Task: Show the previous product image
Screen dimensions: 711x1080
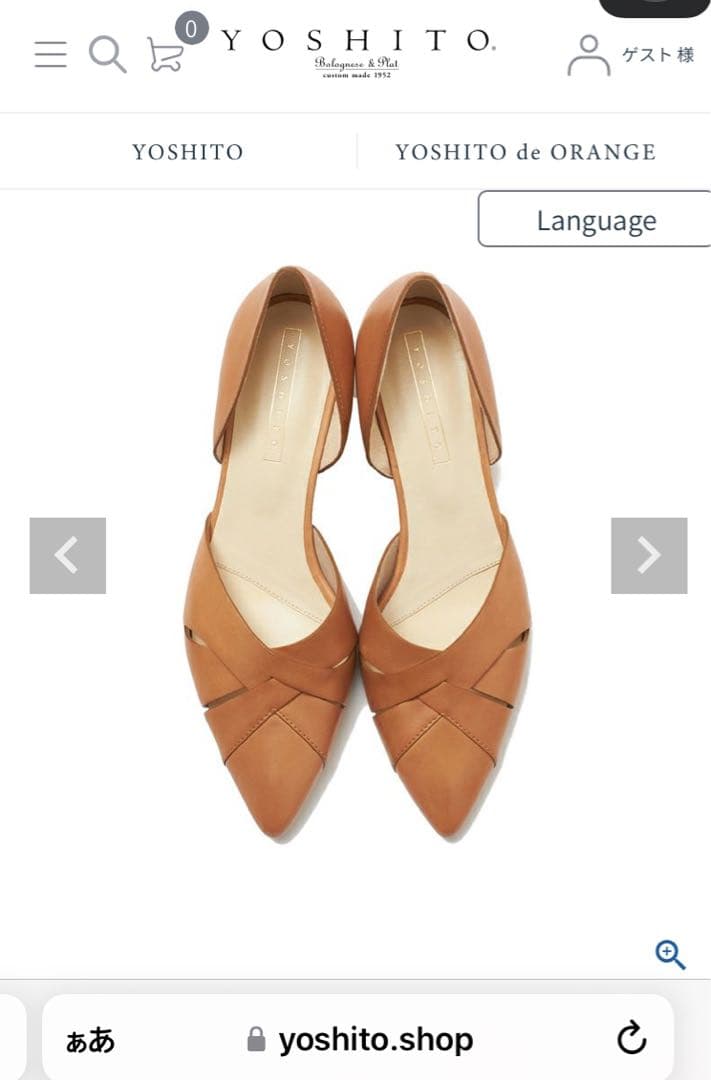Action: (67, 555)
